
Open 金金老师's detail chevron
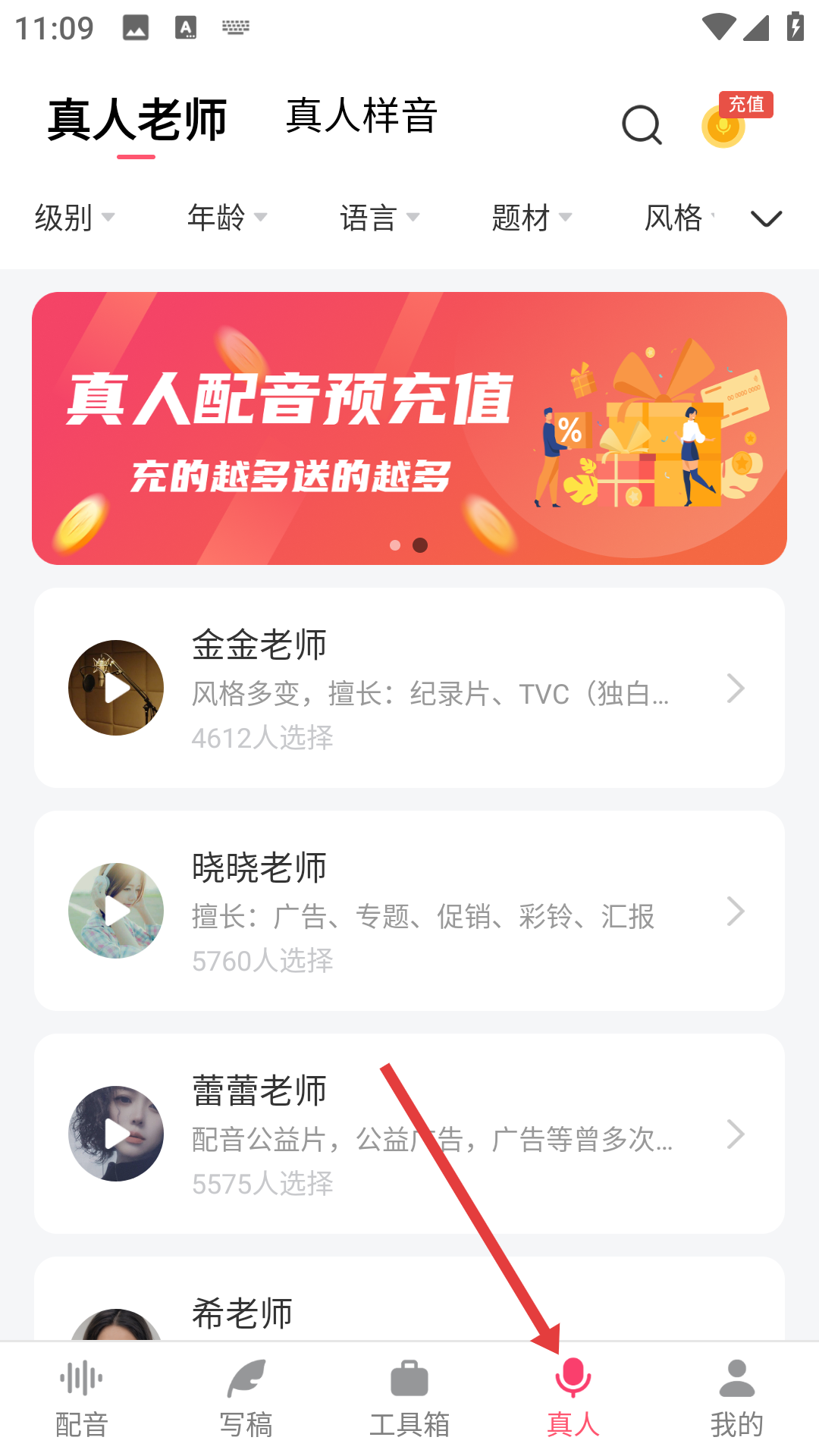[735, 689]
